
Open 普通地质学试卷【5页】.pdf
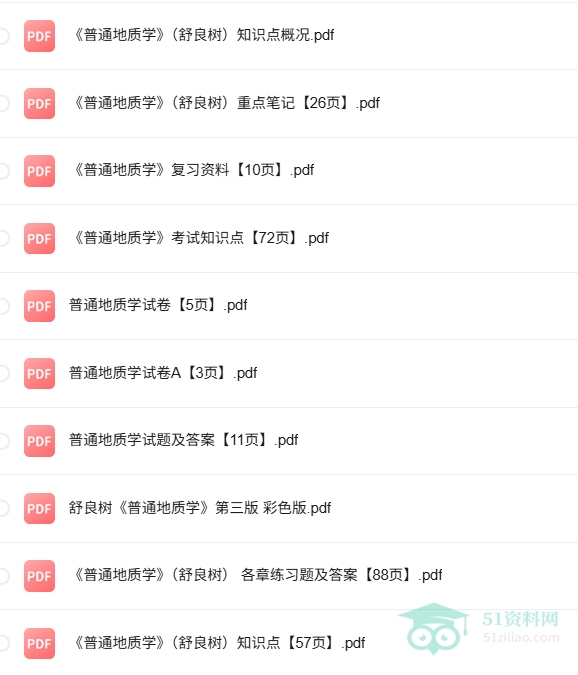[158, 306]
